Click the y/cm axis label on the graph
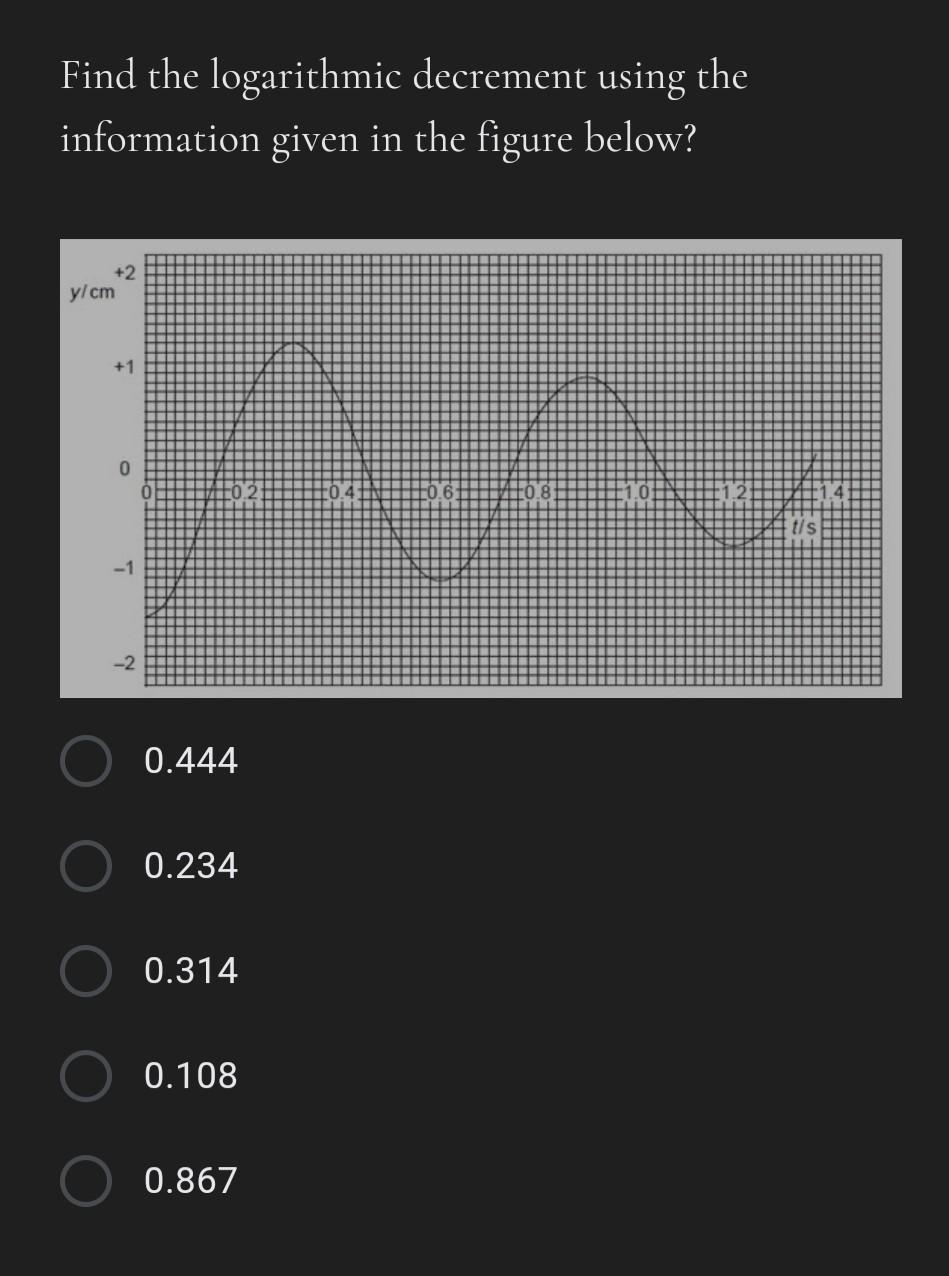 [91, 294]
